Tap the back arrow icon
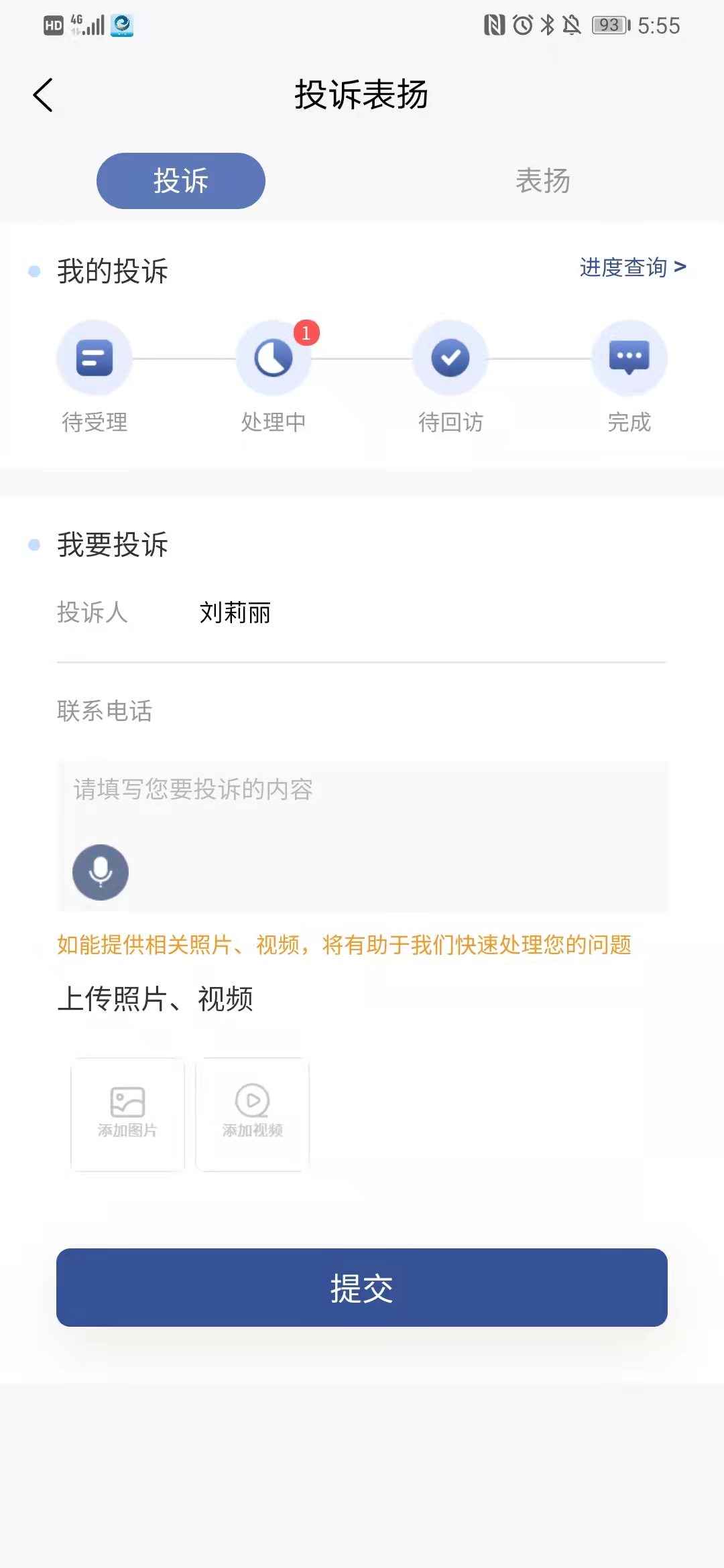This screenshot has height=1568, width=724. point(43,94)
